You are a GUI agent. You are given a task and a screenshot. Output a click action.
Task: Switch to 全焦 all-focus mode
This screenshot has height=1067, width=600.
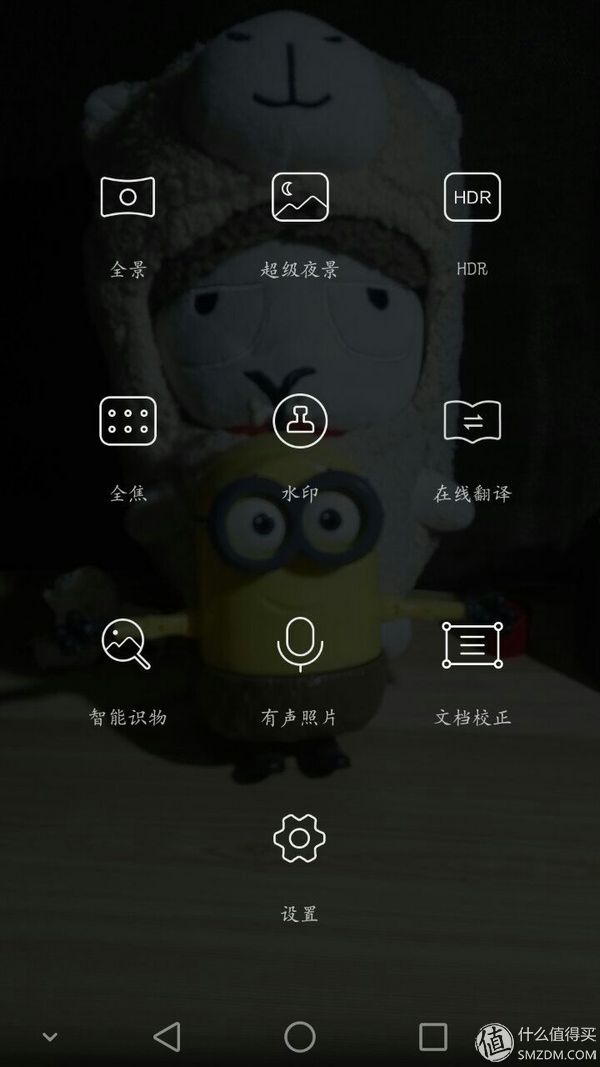pyautogui.click(x=128, y=421)
